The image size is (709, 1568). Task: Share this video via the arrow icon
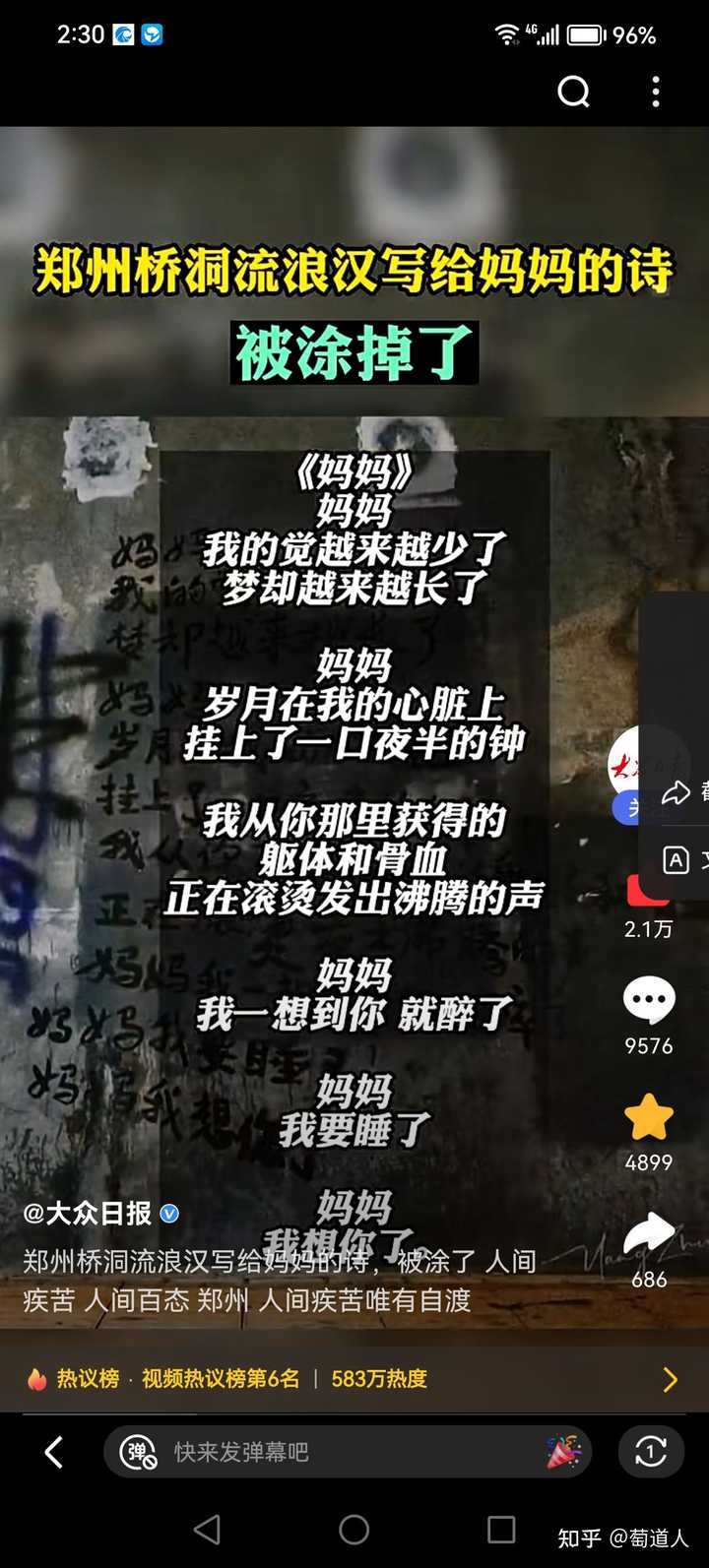649,1234
